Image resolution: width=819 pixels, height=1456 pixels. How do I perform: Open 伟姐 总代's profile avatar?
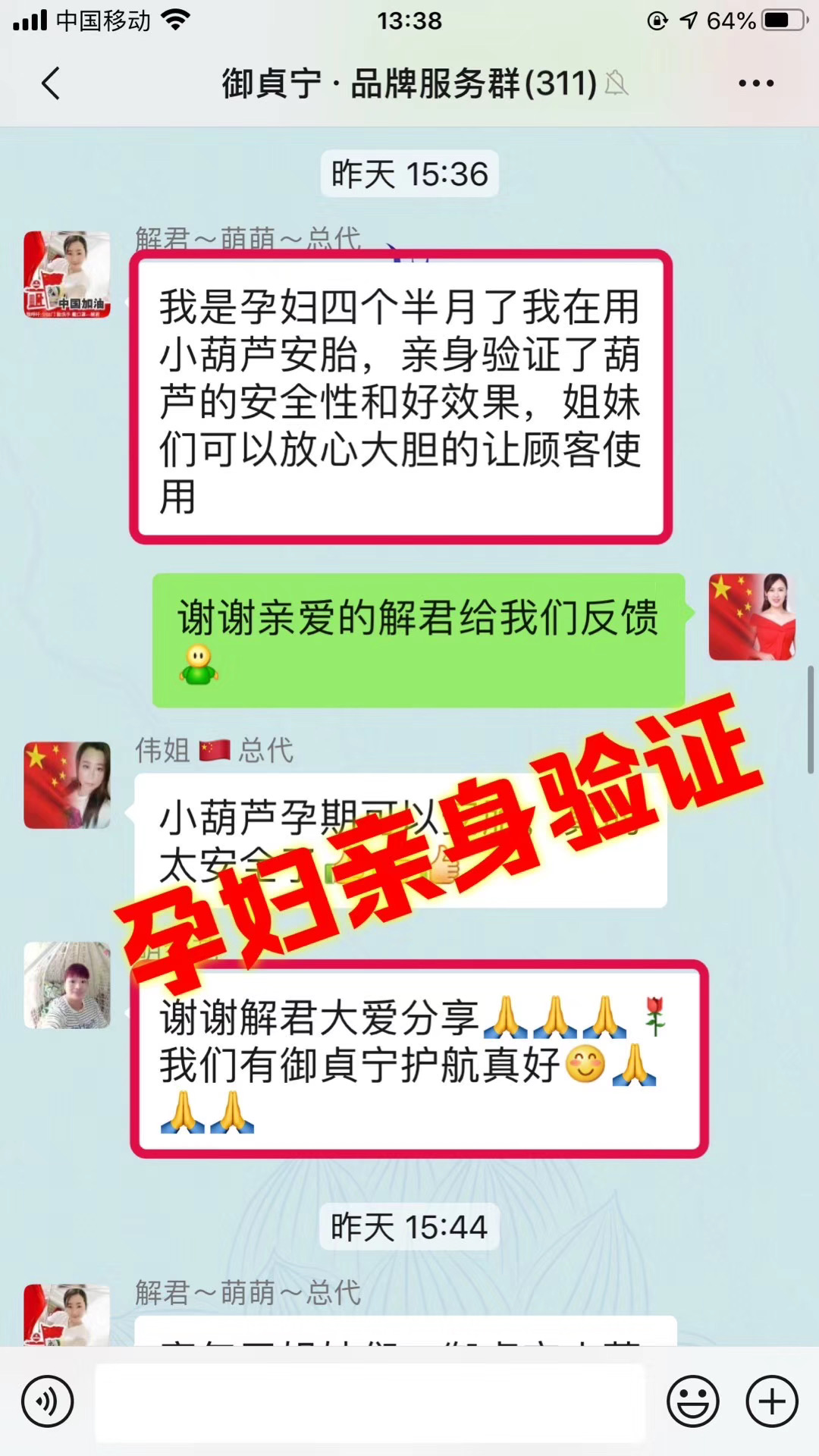coord(67,785)
